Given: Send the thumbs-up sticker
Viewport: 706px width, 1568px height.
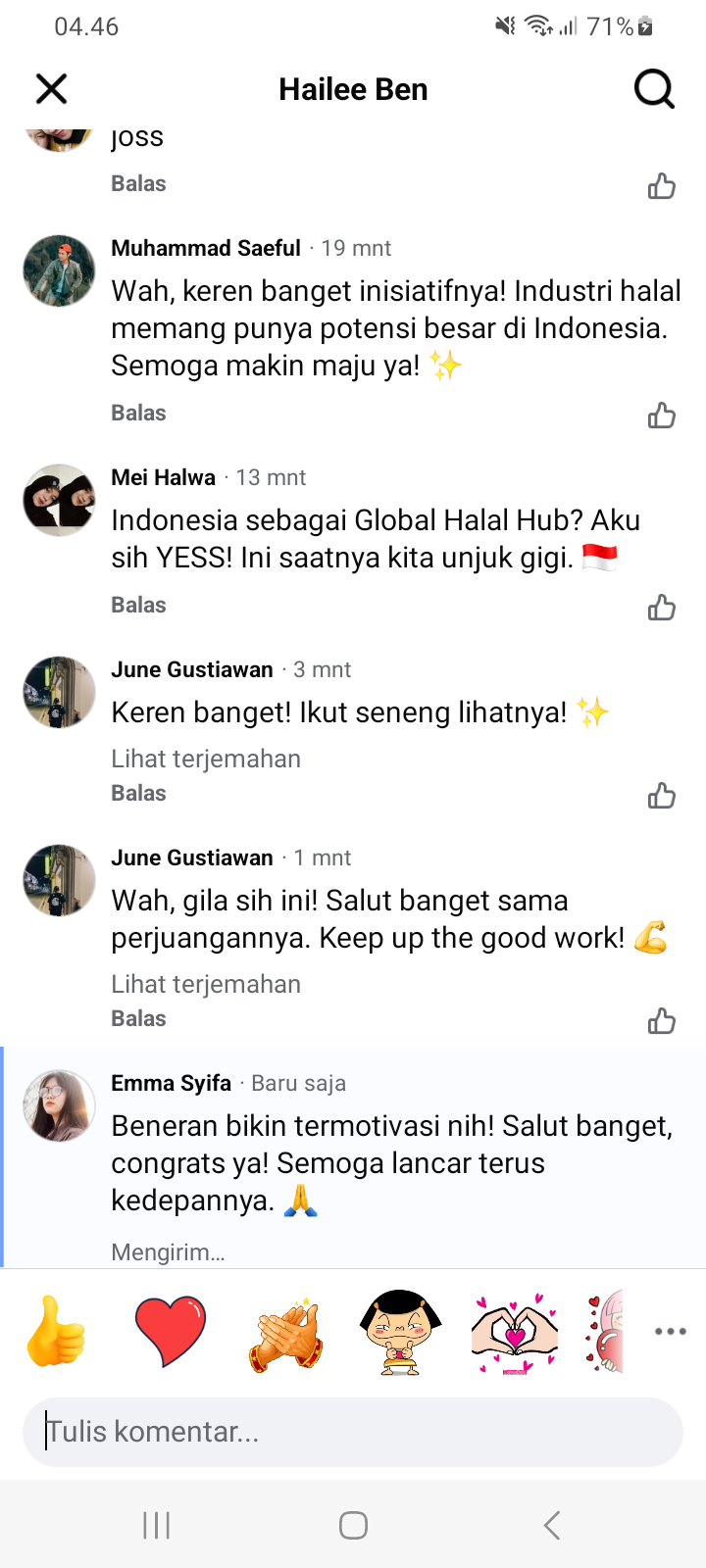Looking at the screenshot, I should (x=56, y=1331).
